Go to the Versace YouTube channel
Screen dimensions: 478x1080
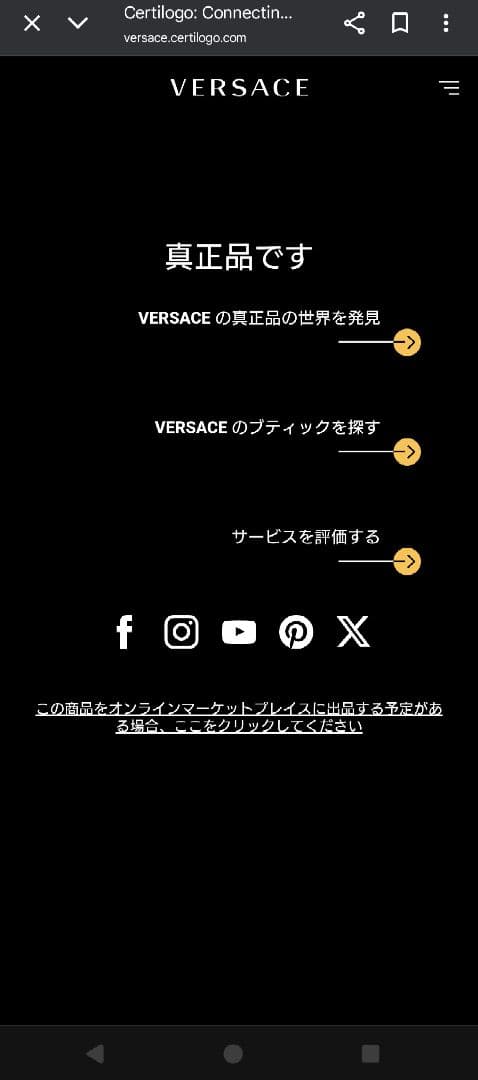(x=239, y=632)
